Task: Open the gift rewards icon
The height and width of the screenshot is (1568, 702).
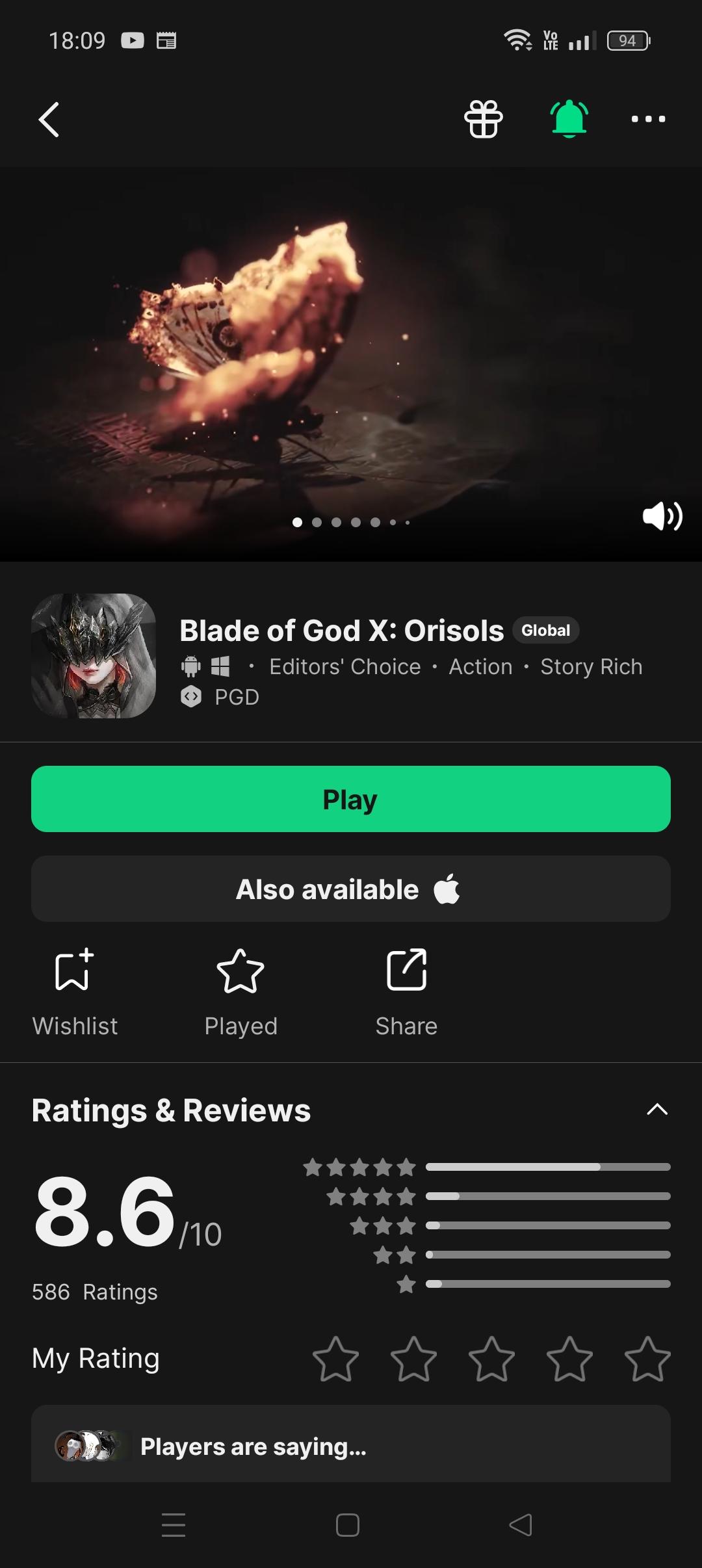Action: [x=484, y=120]
